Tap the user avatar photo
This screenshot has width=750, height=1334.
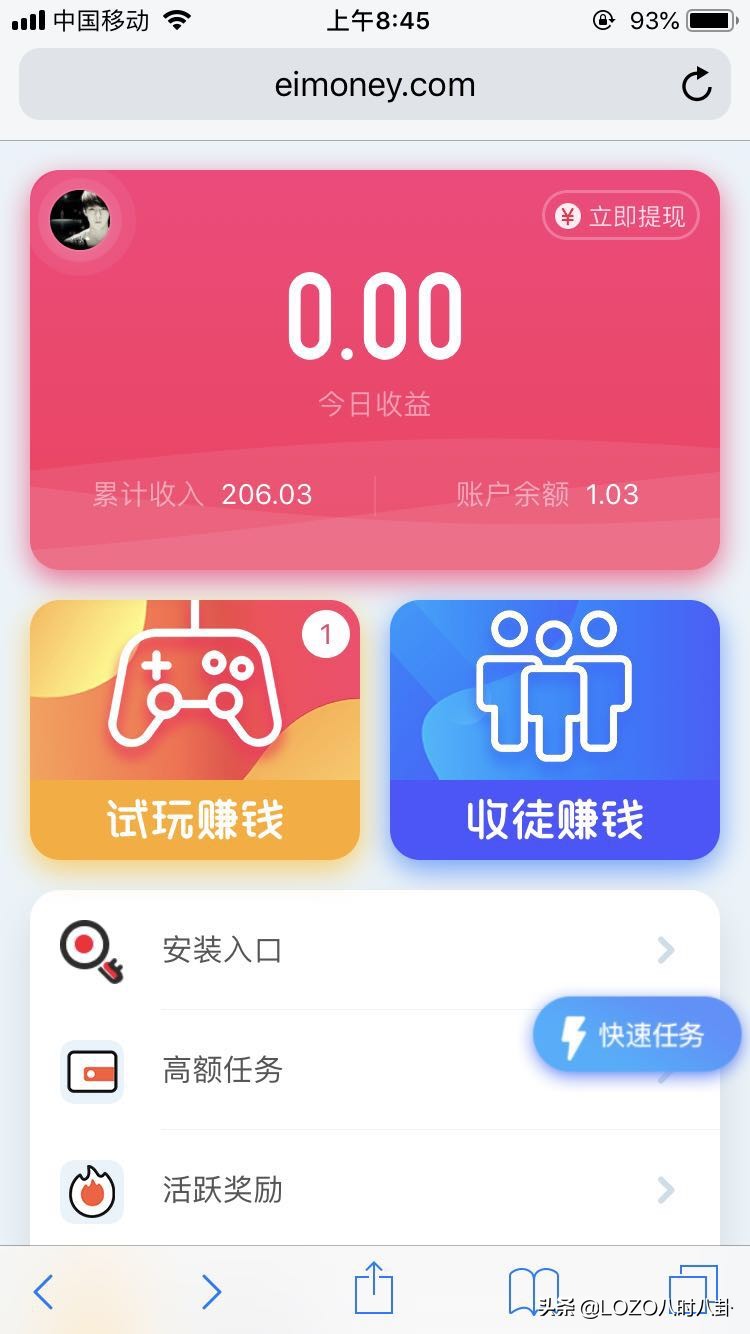click(x=80, y=220)
